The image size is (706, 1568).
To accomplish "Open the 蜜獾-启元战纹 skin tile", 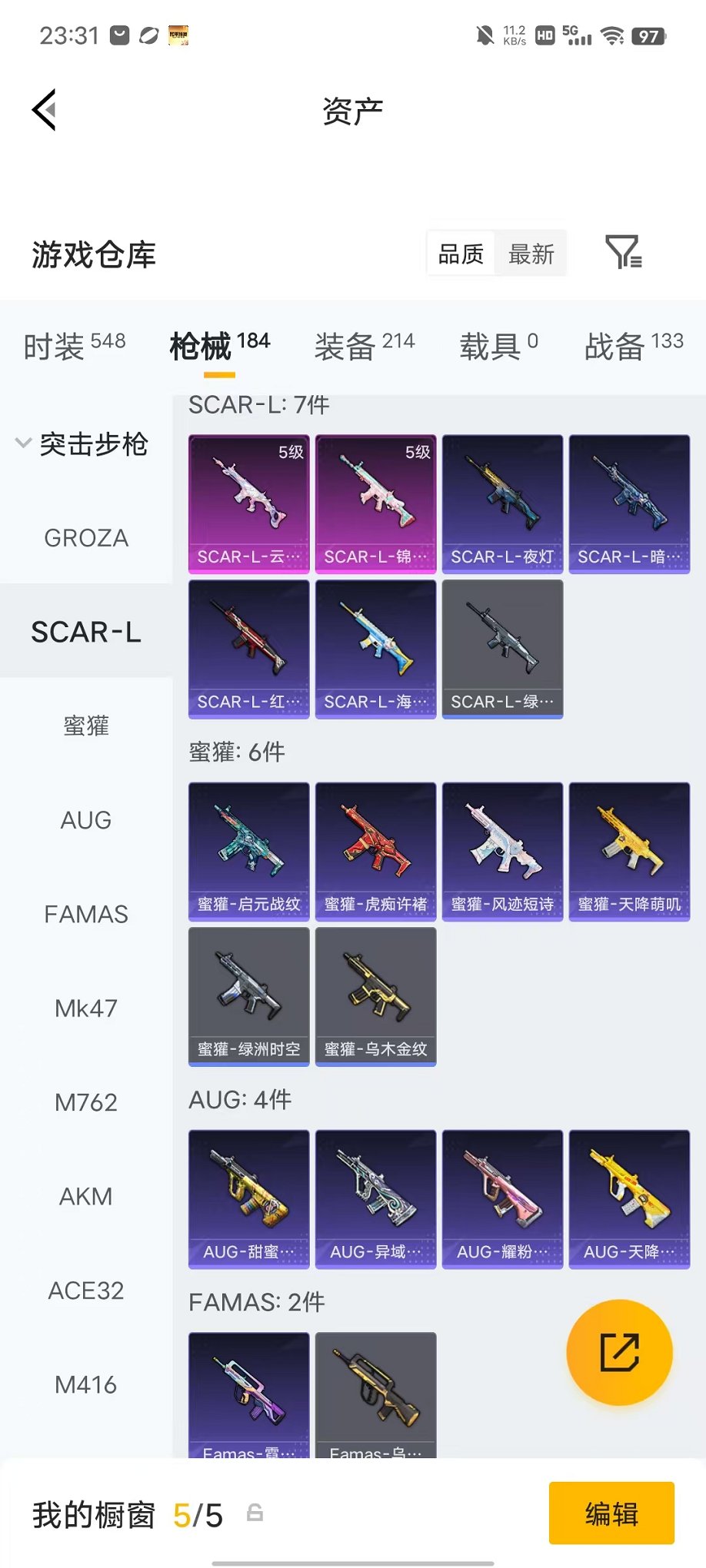I will 249,852.
